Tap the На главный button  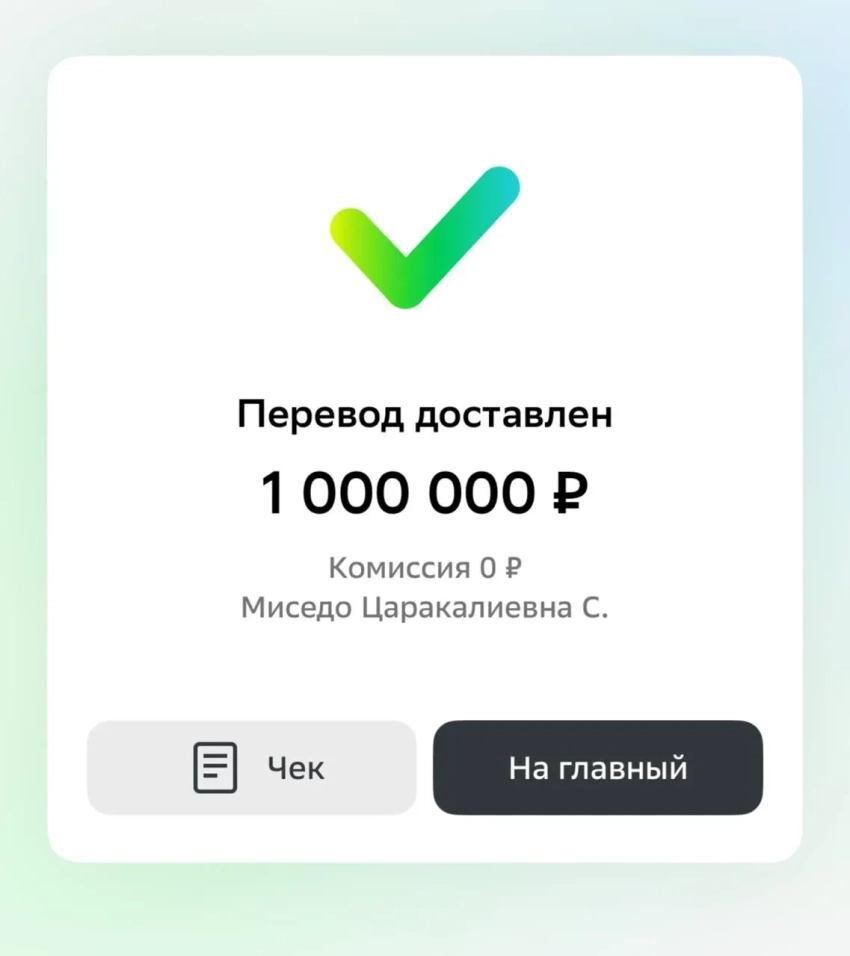[597, 768]
